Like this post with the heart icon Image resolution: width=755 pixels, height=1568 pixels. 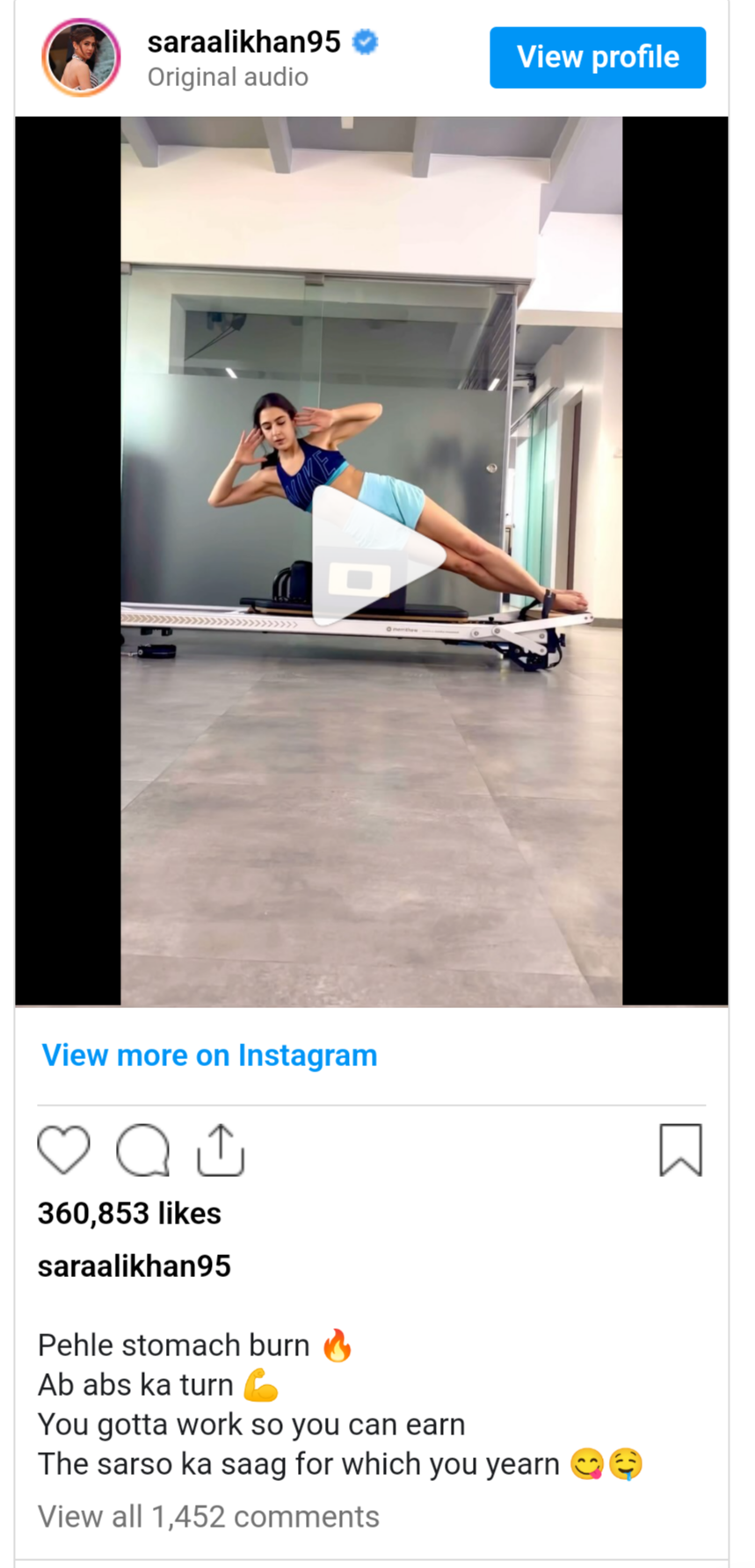tap(63, 1150)
